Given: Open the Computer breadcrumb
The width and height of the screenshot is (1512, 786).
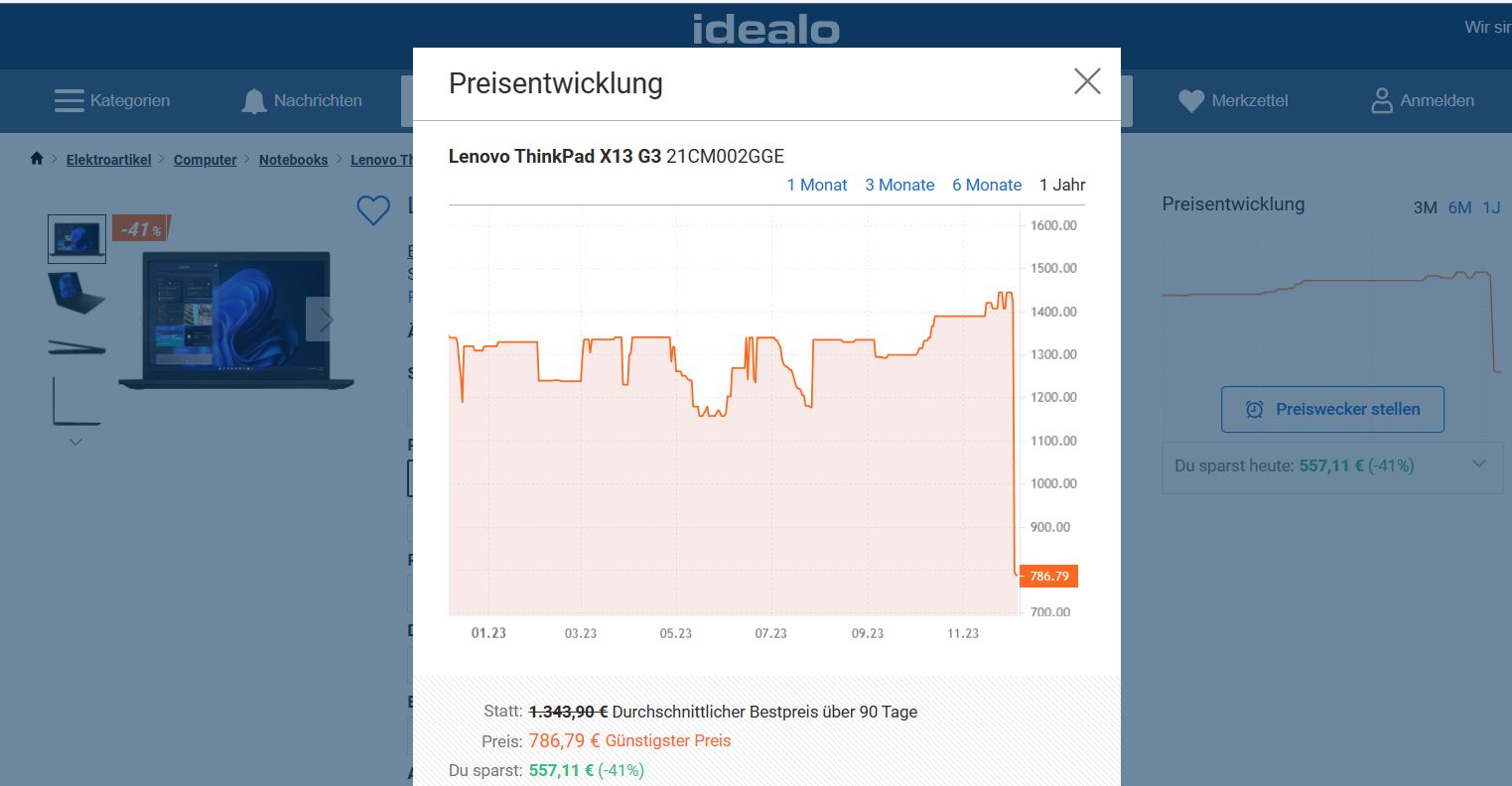Looking at the screenshot, I should [x=205, y=160].
